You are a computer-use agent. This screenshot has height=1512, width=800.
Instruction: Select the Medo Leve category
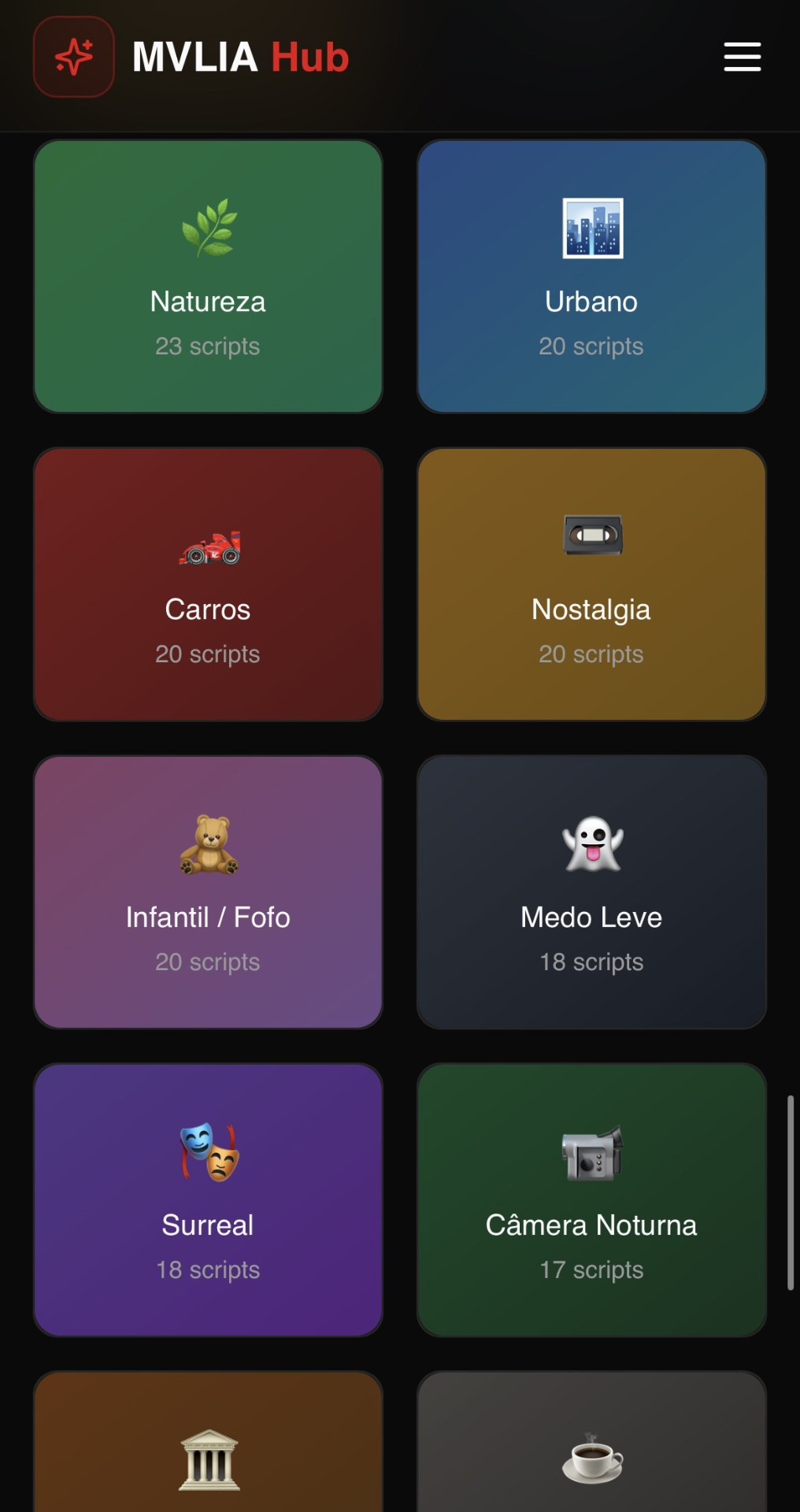(591, 892)
